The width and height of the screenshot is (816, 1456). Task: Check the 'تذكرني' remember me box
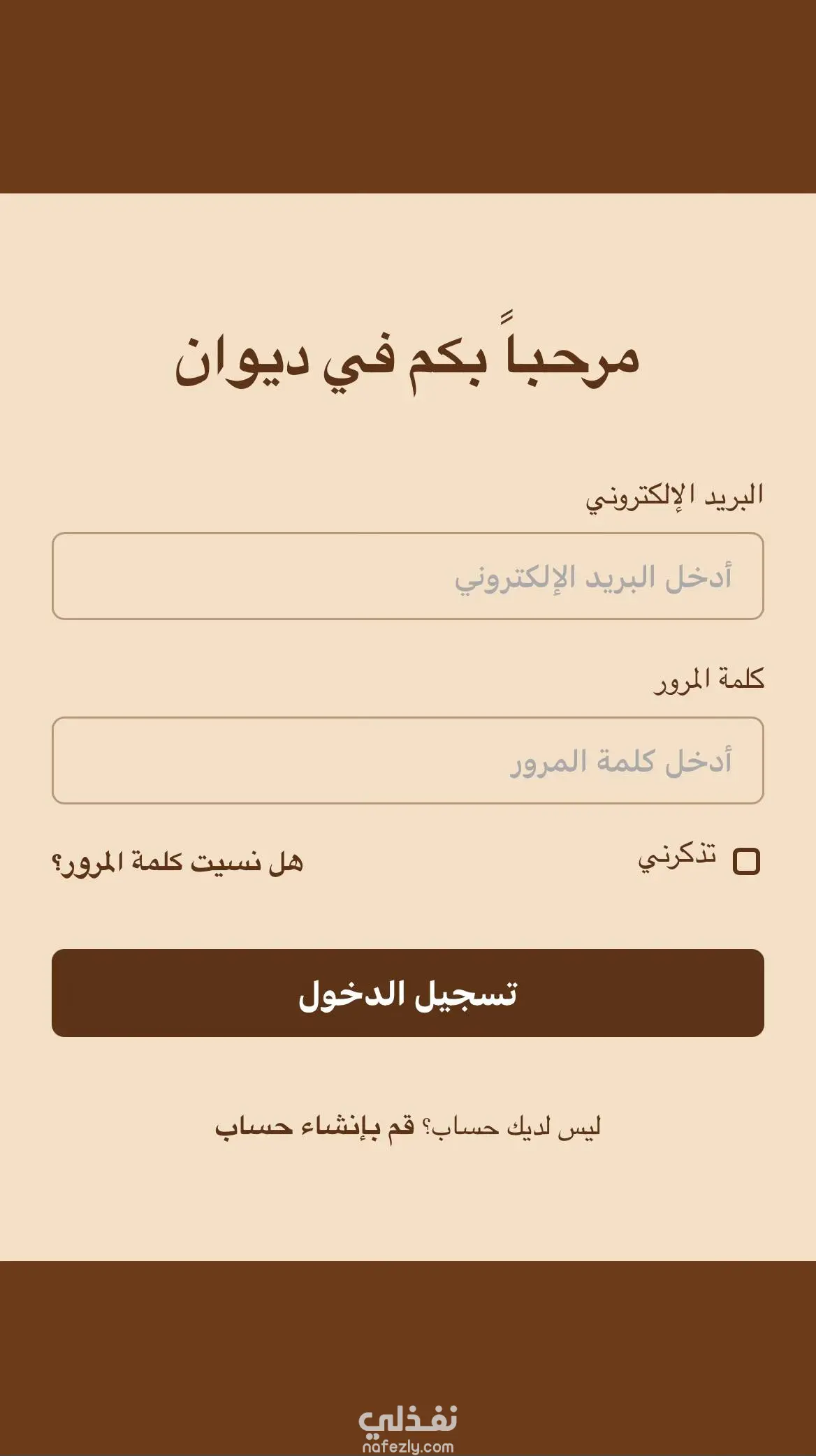coord(746,861)
